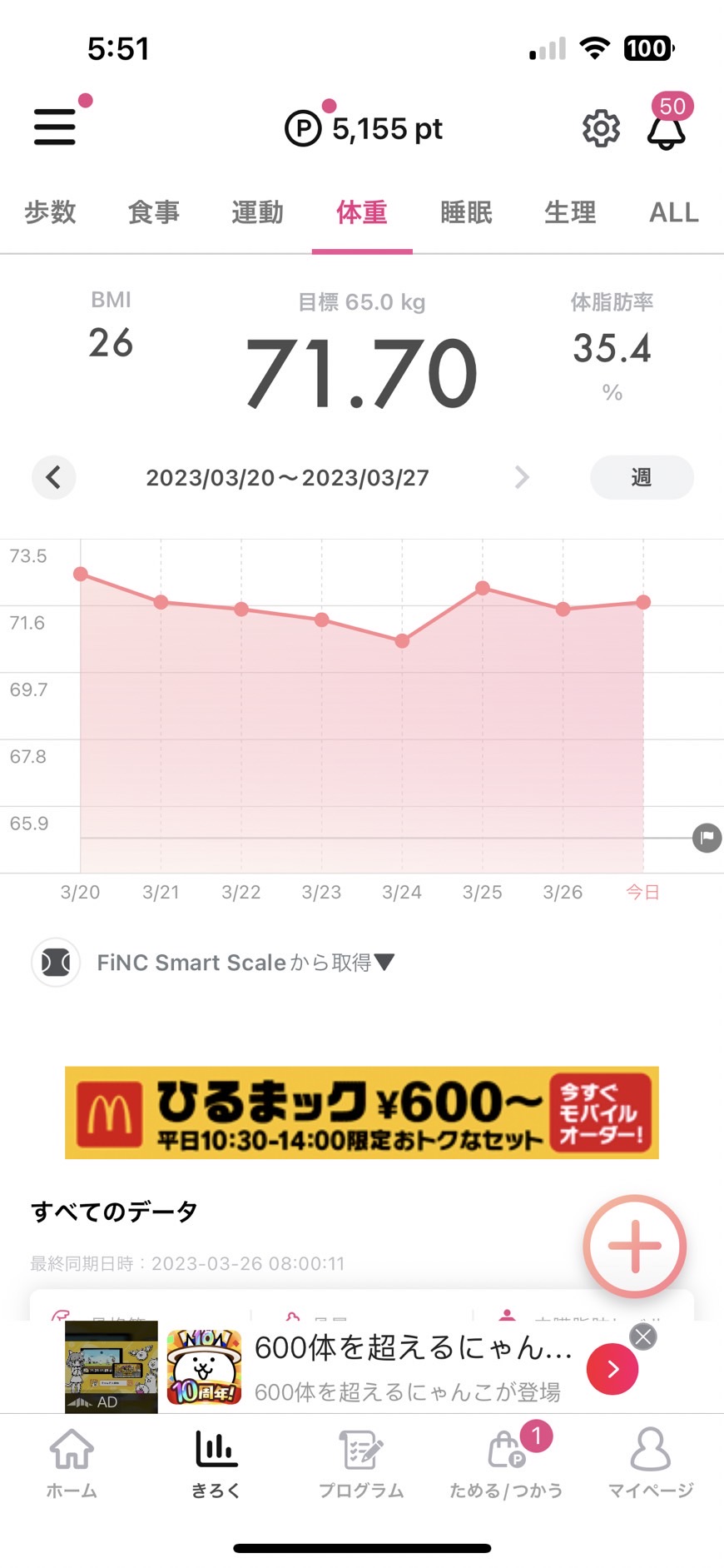Change the 週 period selector

click(x=642, y=477)
